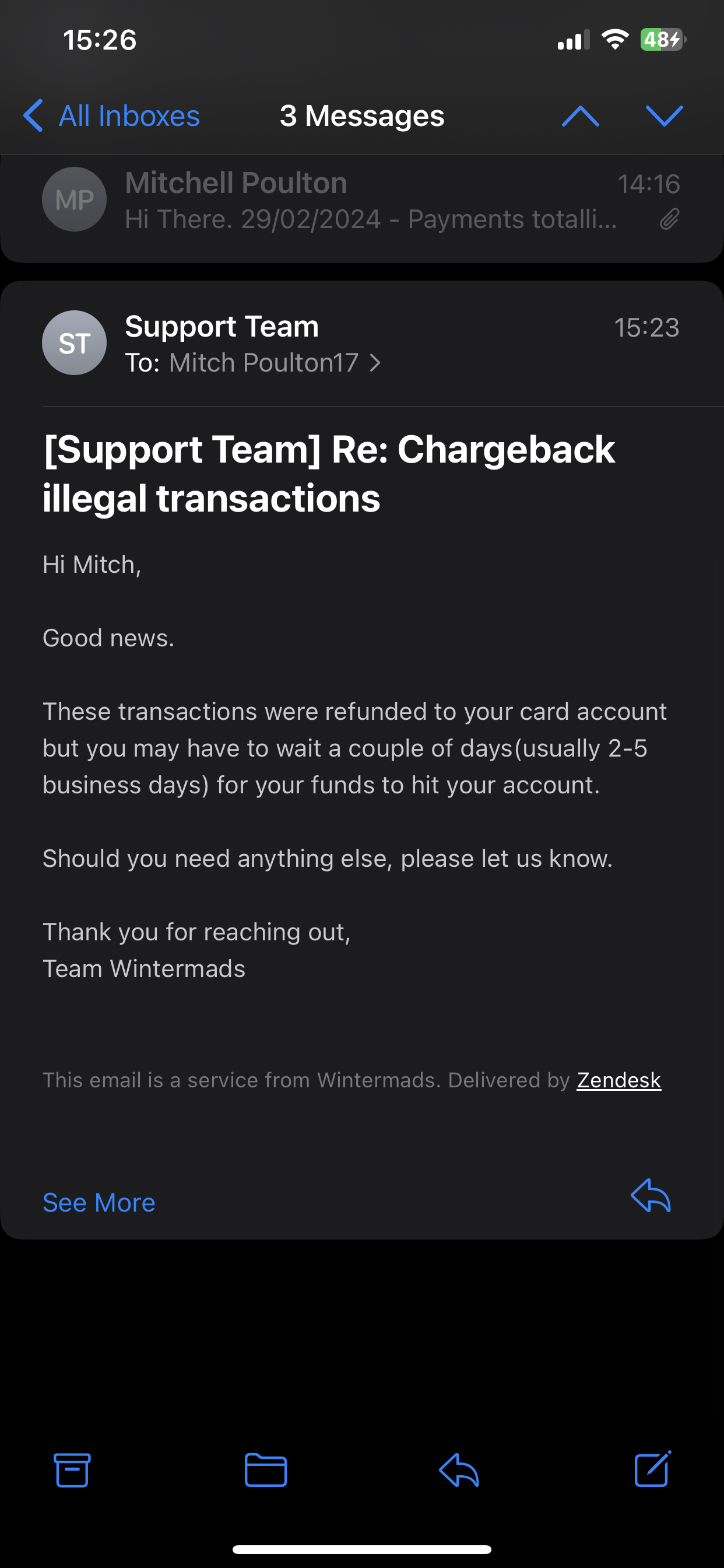Compose a new email
724x1568 pixels.
point(652,1469)
